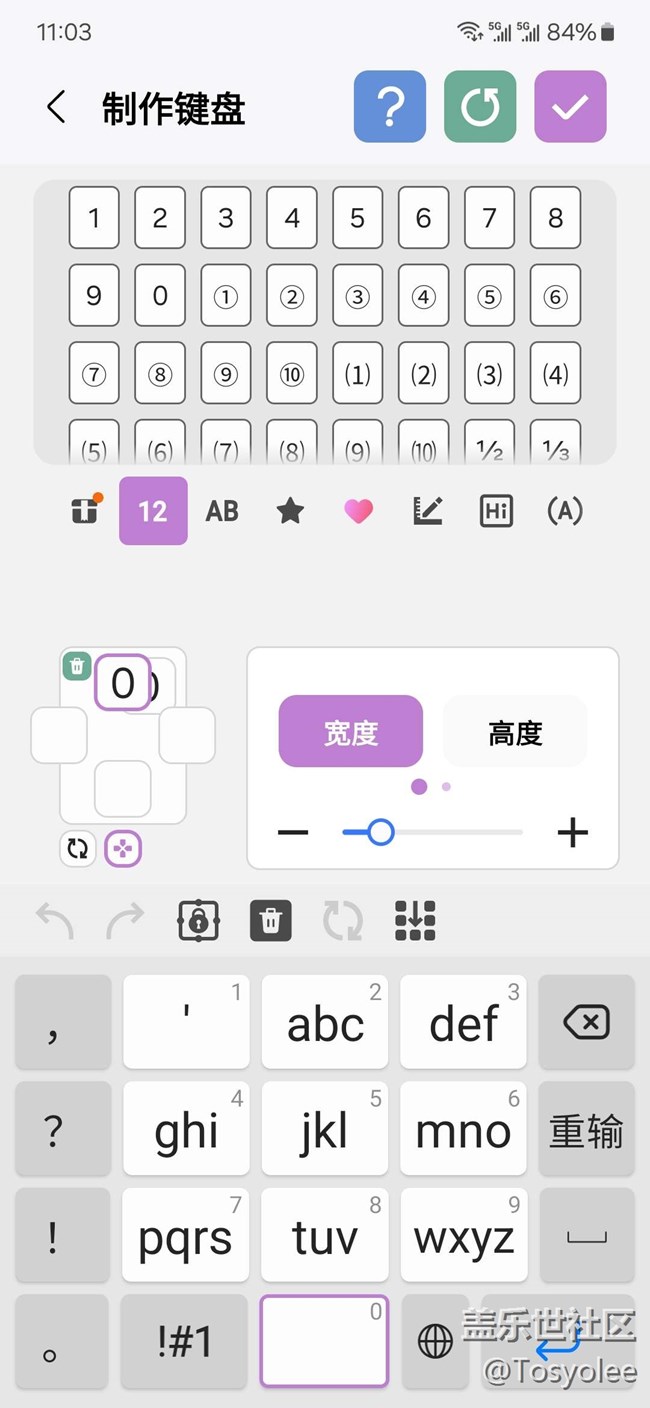Image resolution: width=650 pixels, height=1408 pixels.
Task: Tap the width slider track
Action: (x=432, y=832)
